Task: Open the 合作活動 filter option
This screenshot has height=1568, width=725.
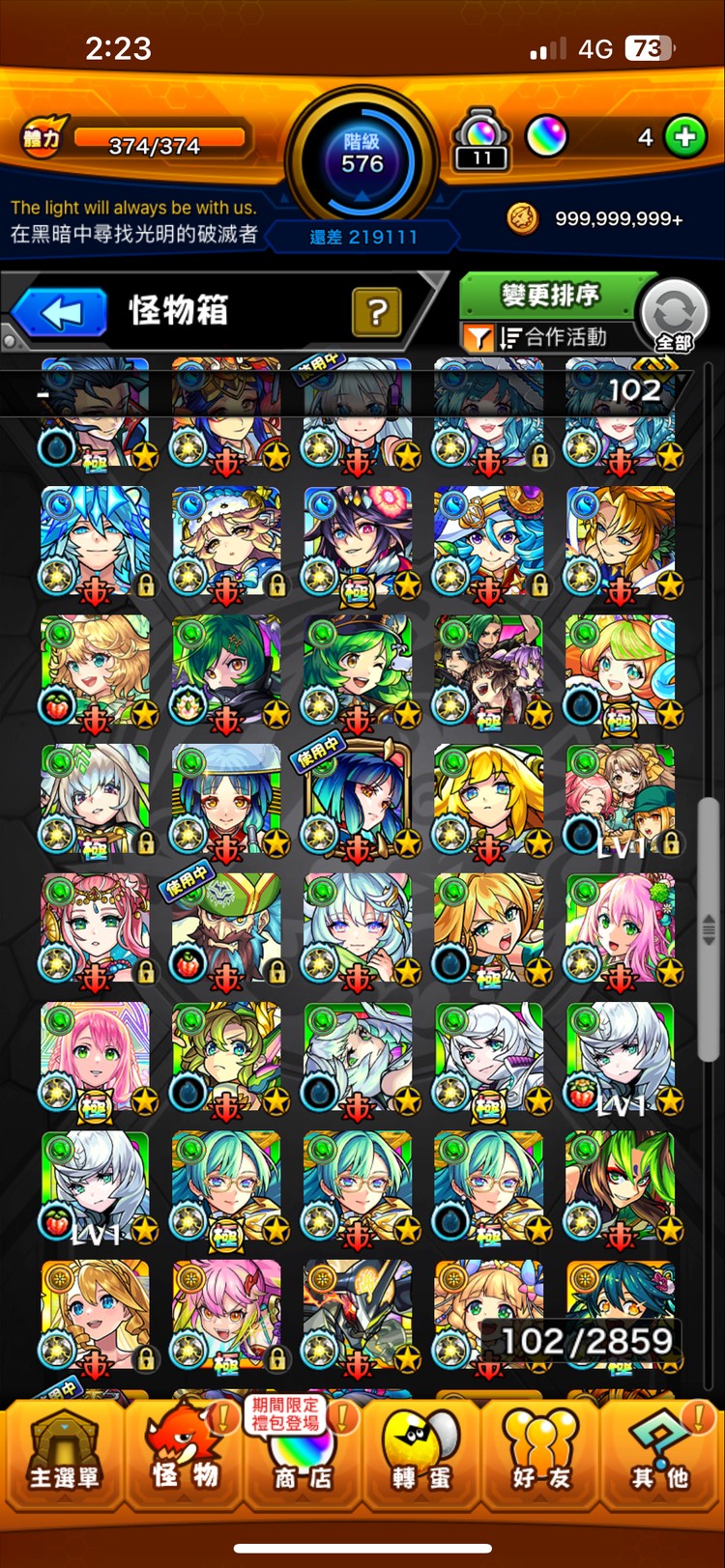Action: tap(551, 337)
